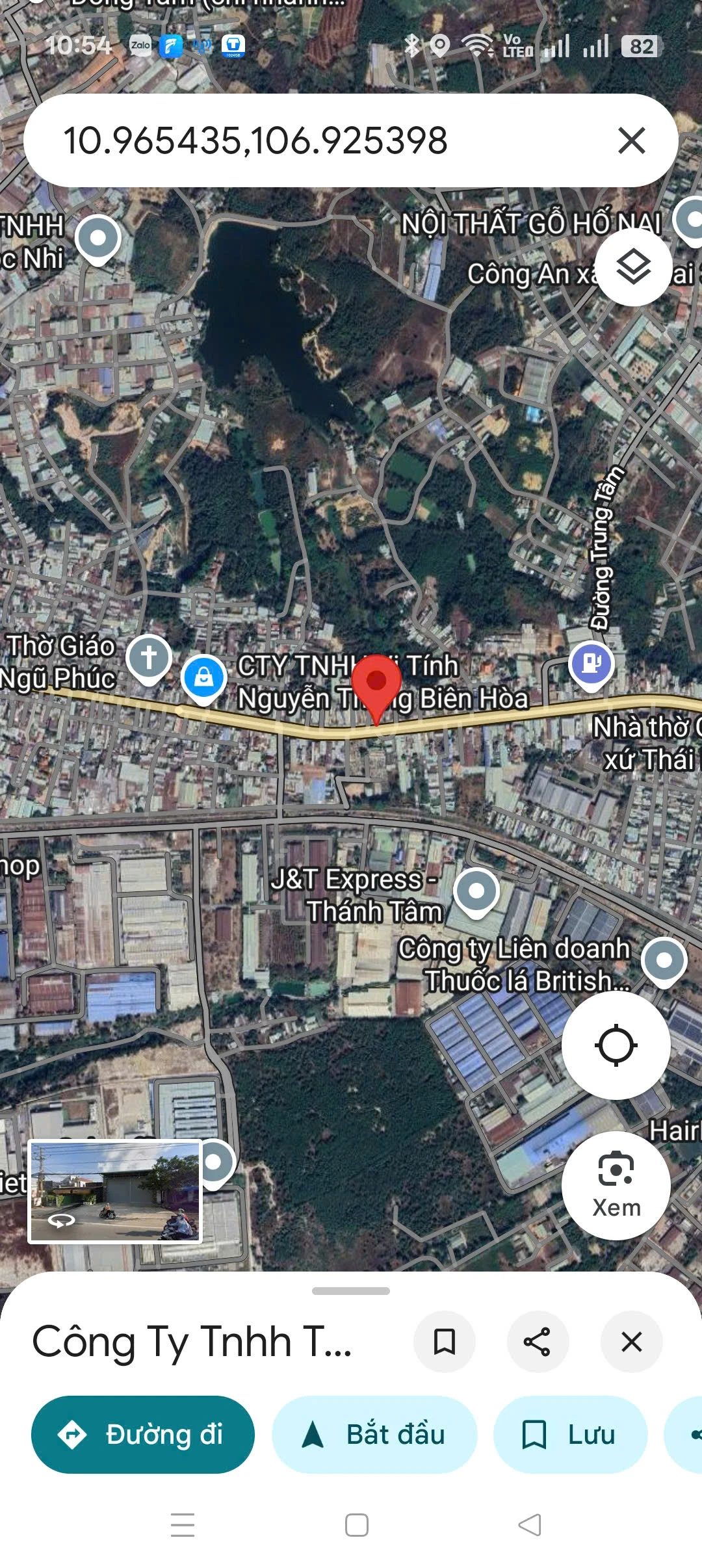The width and height of the screenshot is (702, 1568).
Task: Close the place details sheet
Action: (631, 1341)
